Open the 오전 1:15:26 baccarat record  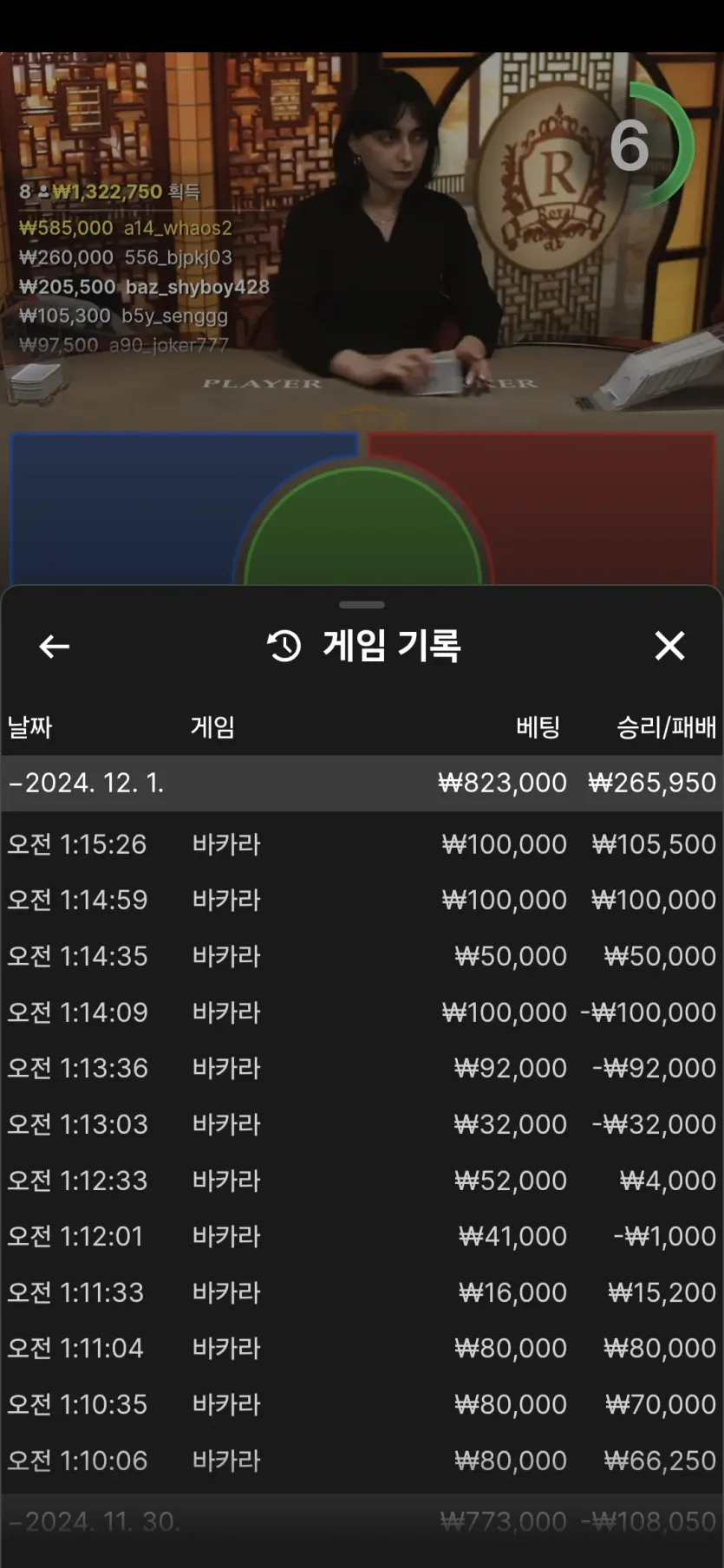pos(362,844)
